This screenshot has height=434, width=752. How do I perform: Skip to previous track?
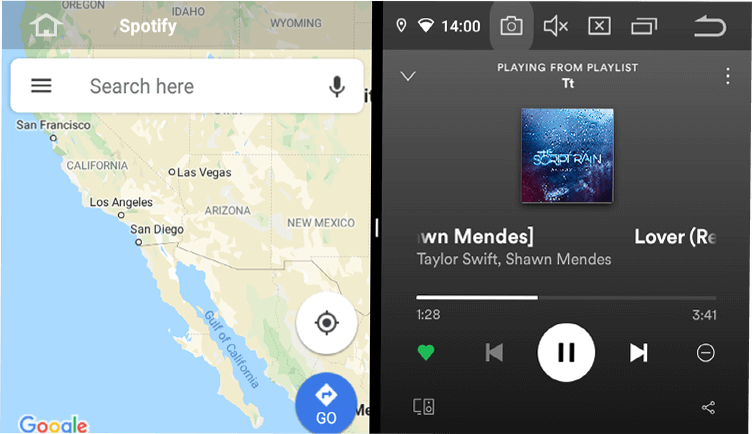[494, 352]
